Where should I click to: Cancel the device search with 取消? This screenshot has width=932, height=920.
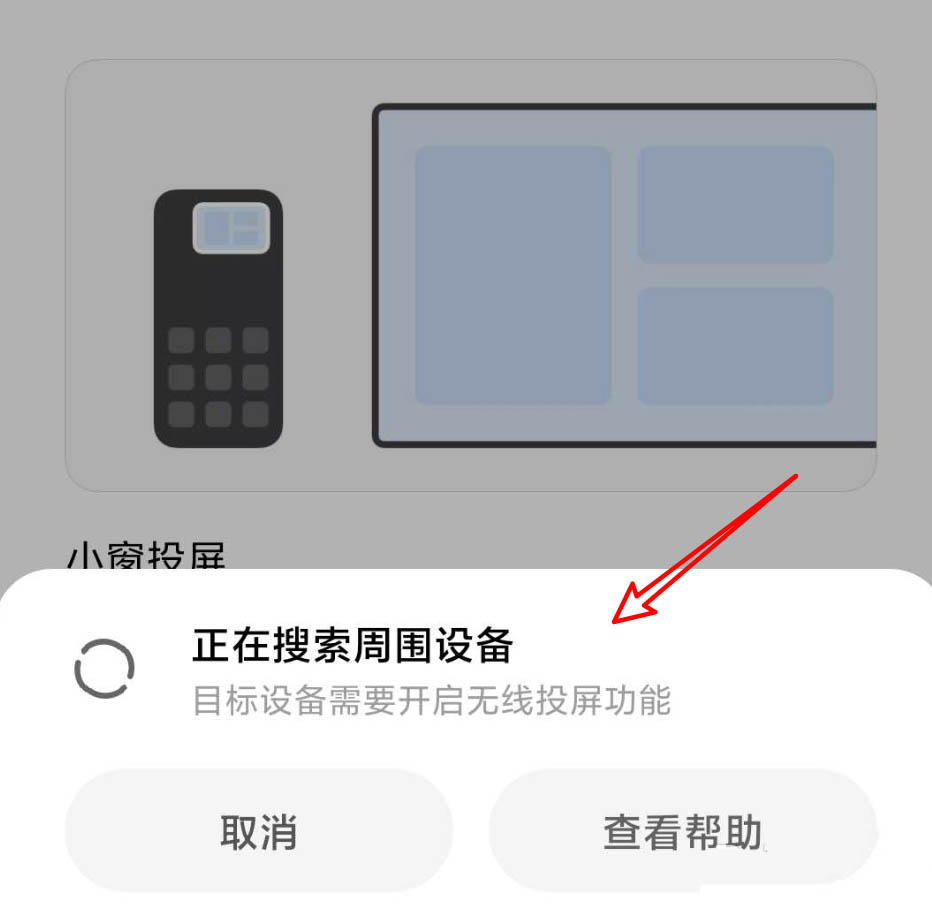tap(258, 832)
